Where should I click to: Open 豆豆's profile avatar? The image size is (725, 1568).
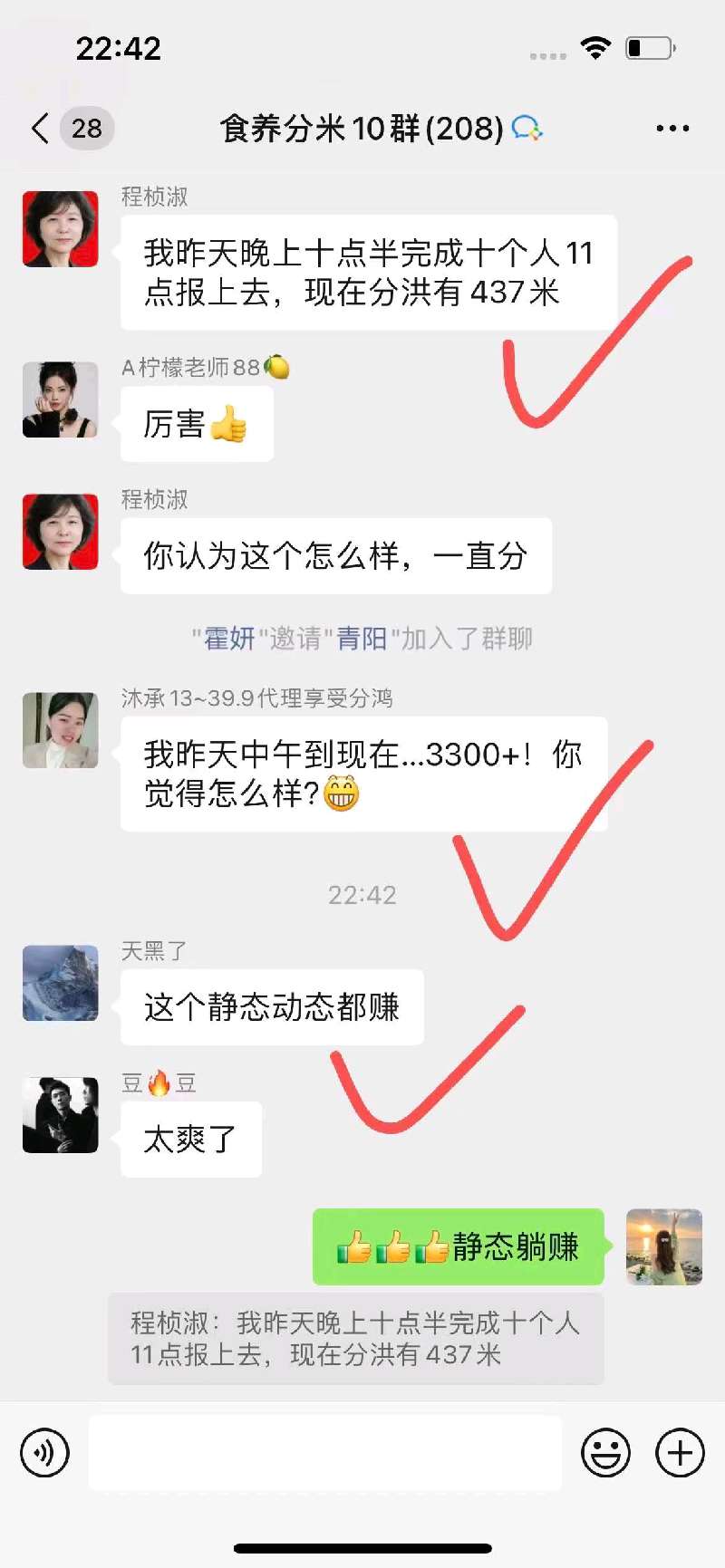pos(60,1114)
